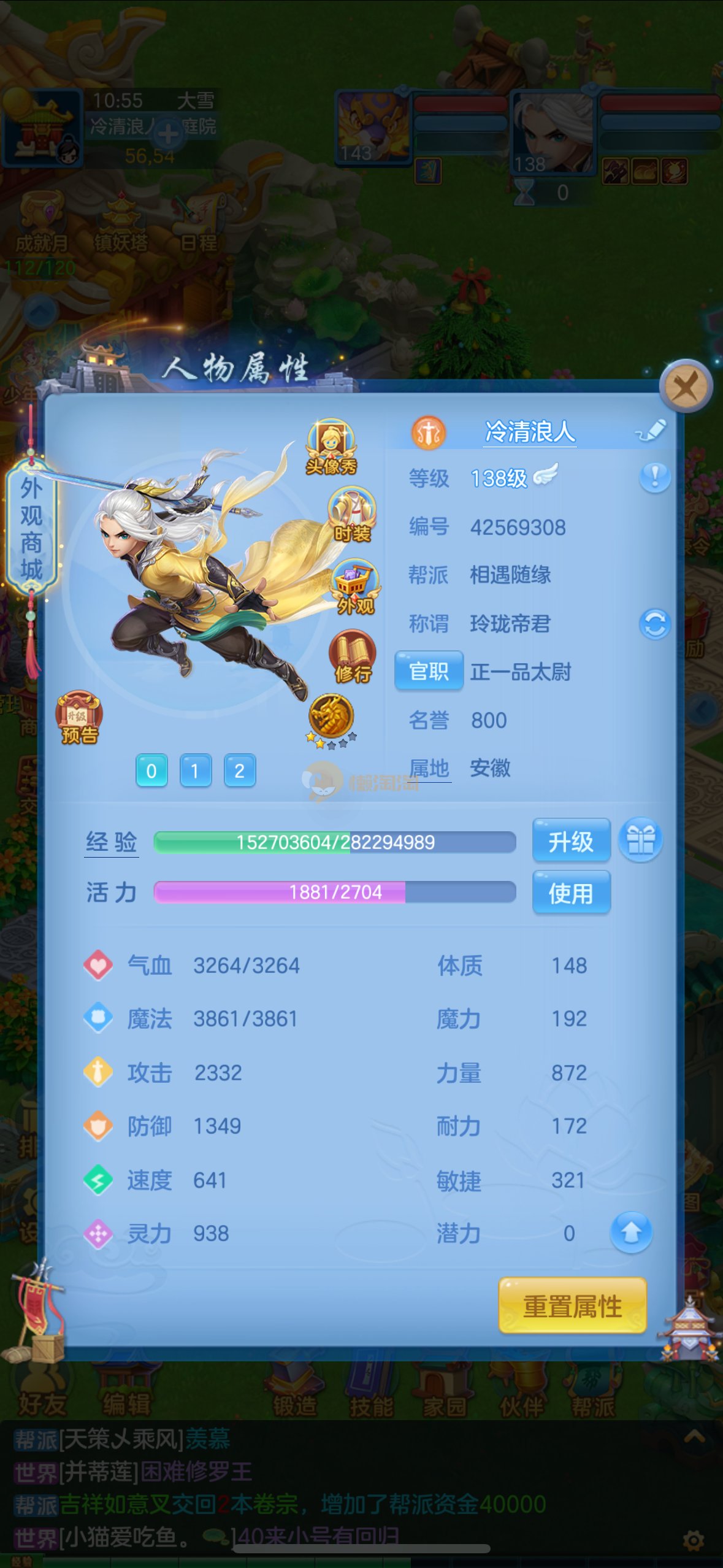
Task: Refresh the 称谓 title
Action: (654, 625)
